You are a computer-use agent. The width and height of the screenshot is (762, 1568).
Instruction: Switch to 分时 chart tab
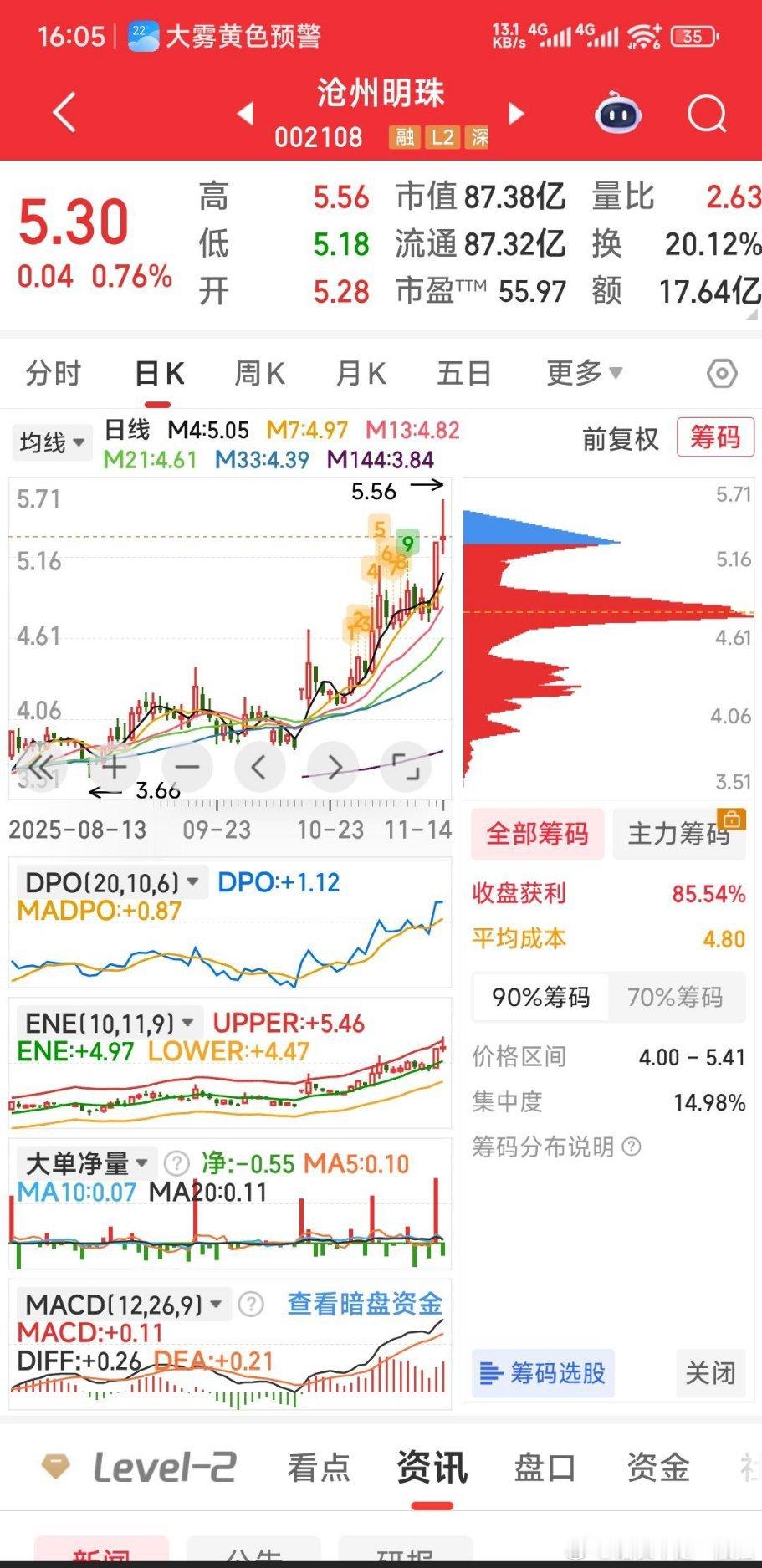point(53,373)
